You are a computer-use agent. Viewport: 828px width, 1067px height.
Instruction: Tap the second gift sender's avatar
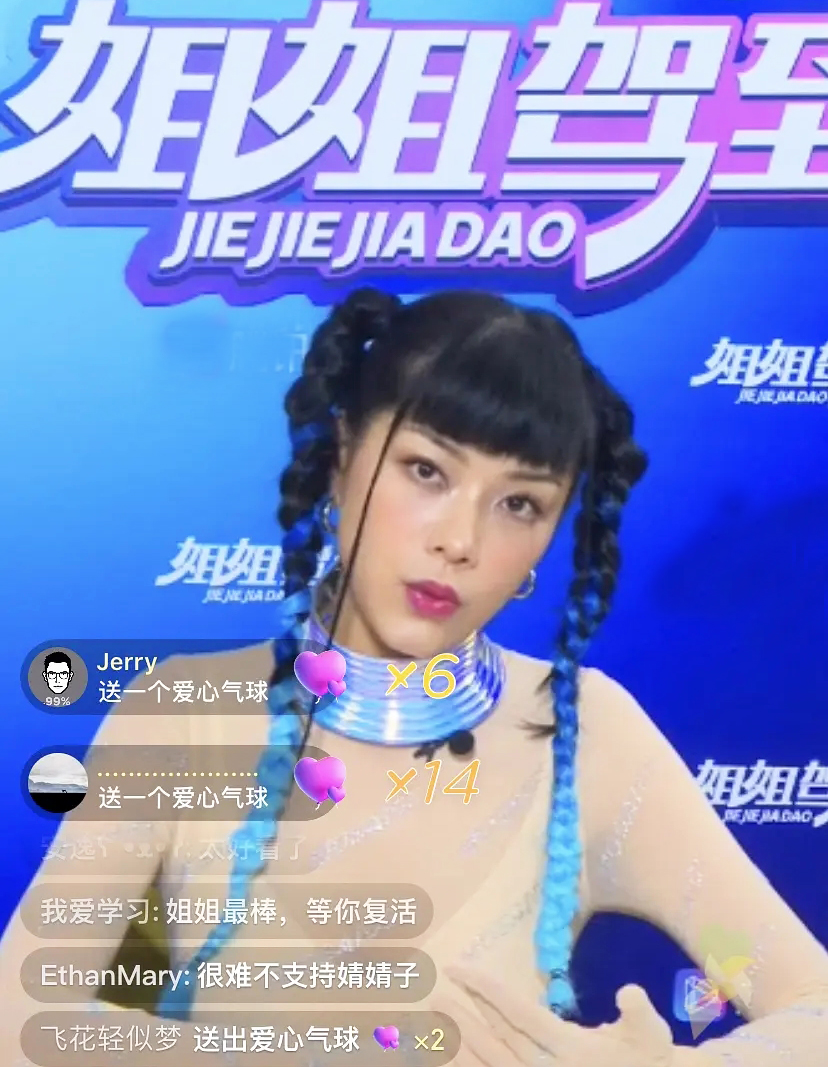tap(60, 784)
